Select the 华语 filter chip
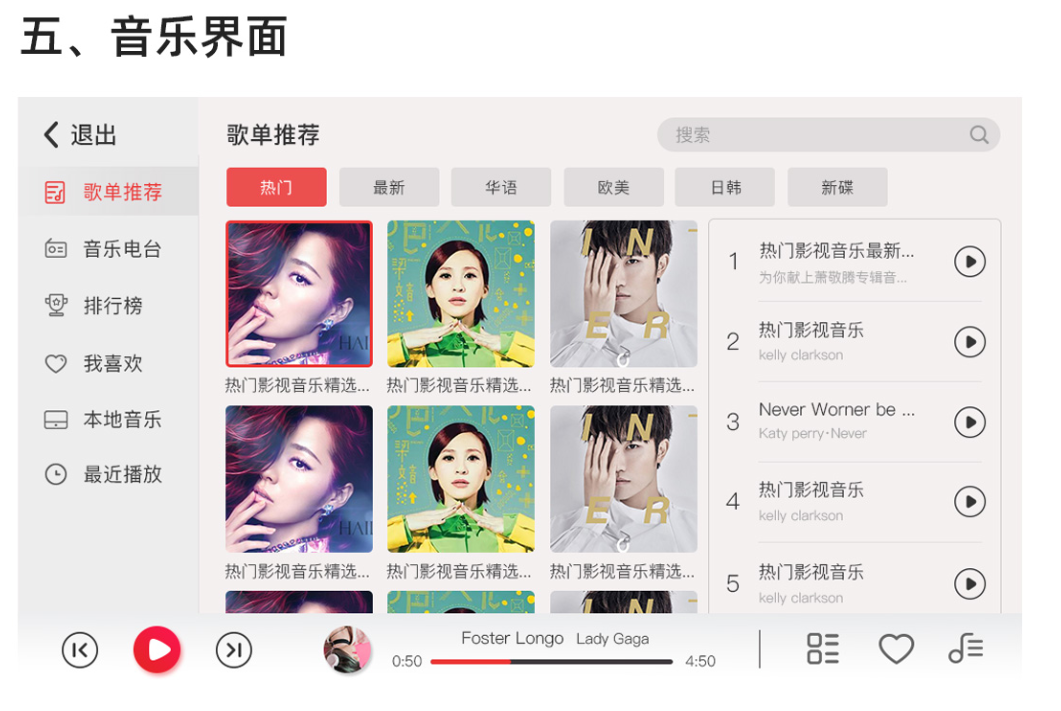This screenshot has width=1061, height=711. tap(501, 188)
